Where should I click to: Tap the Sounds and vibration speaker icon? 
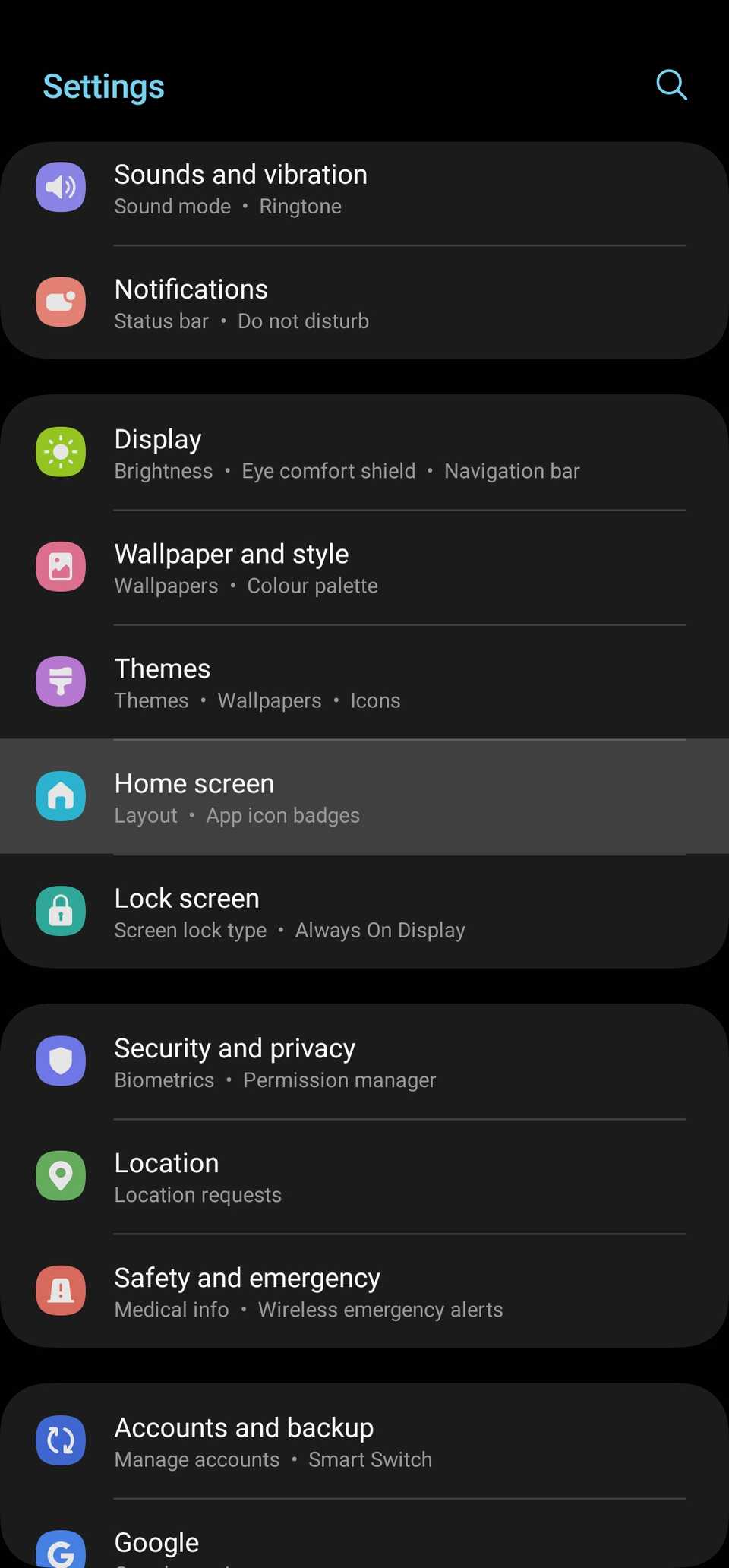(61, 187)
